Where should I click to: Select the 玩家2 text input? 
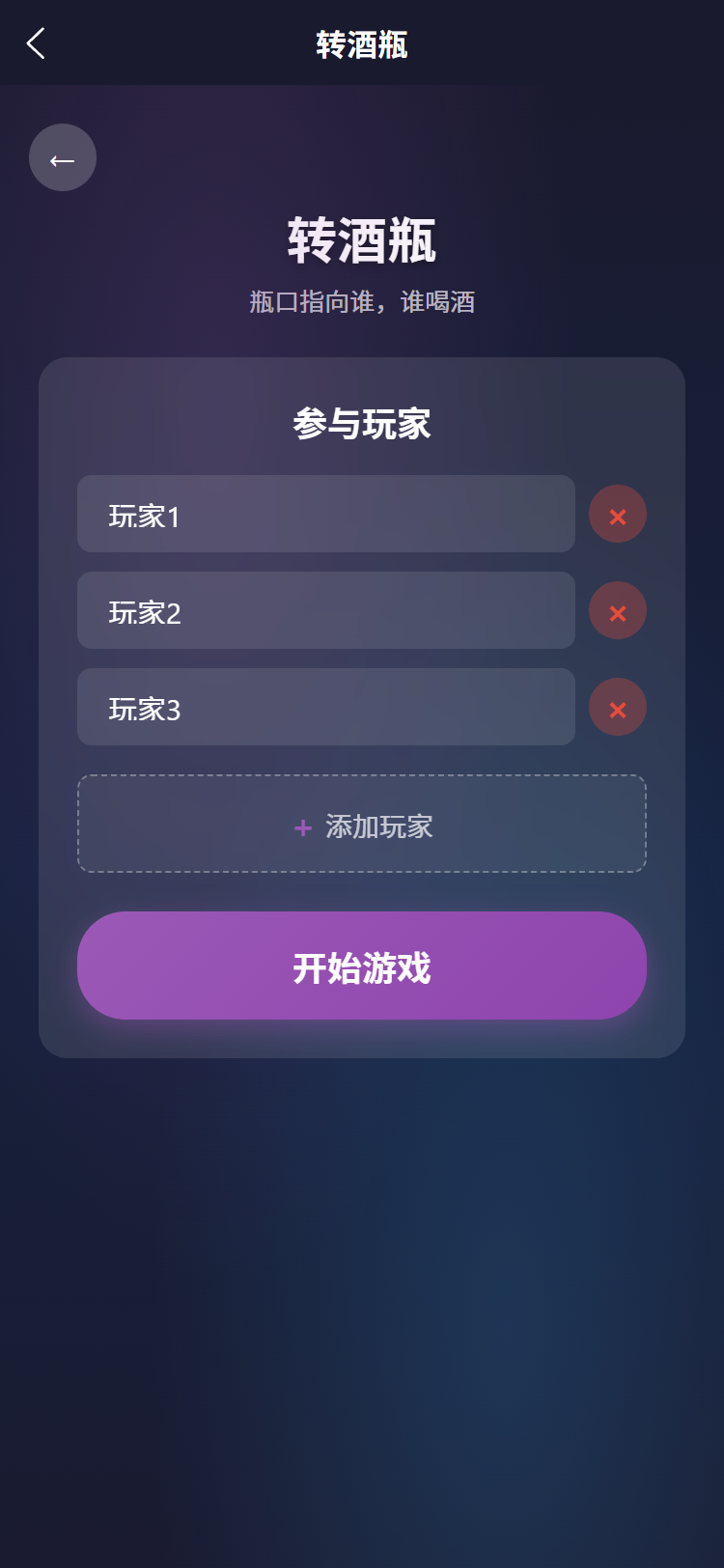(325, 610)
